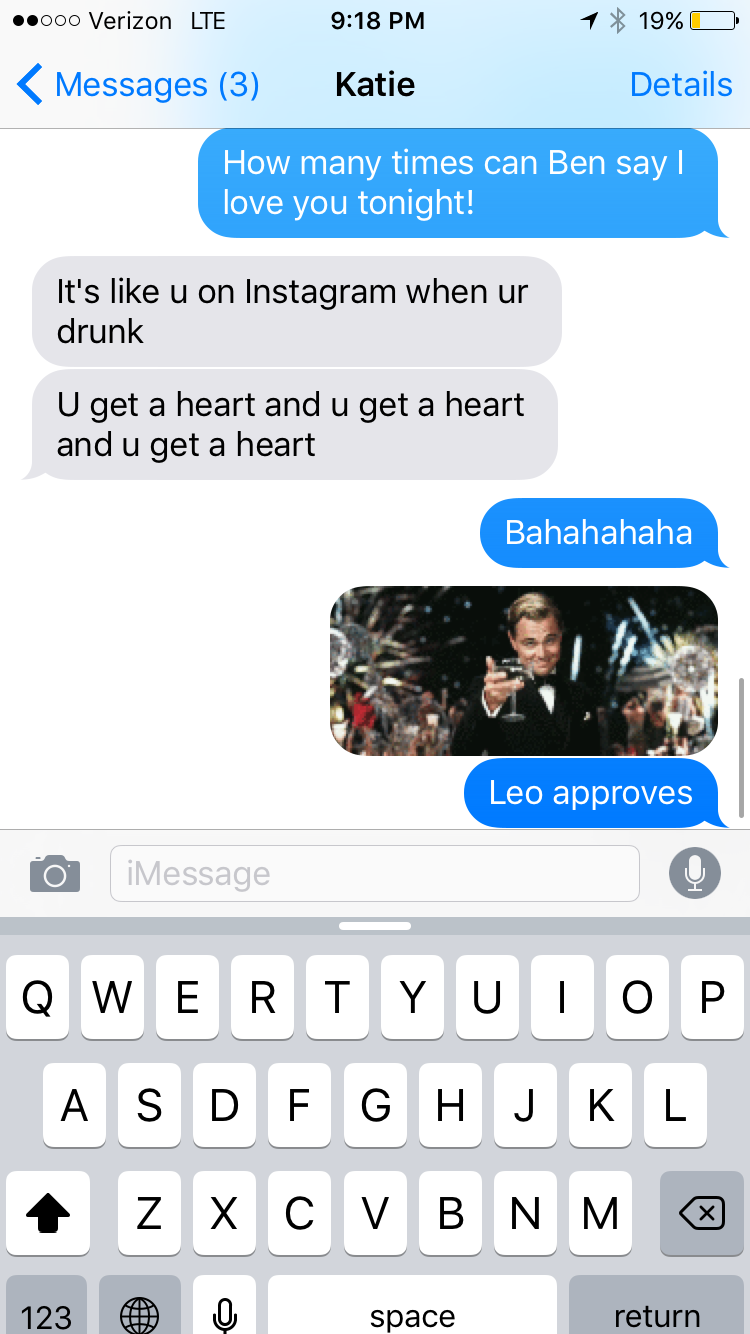Open the camera to attach a photo
The image size is (750, 1334).
click(x=55, y=873)
